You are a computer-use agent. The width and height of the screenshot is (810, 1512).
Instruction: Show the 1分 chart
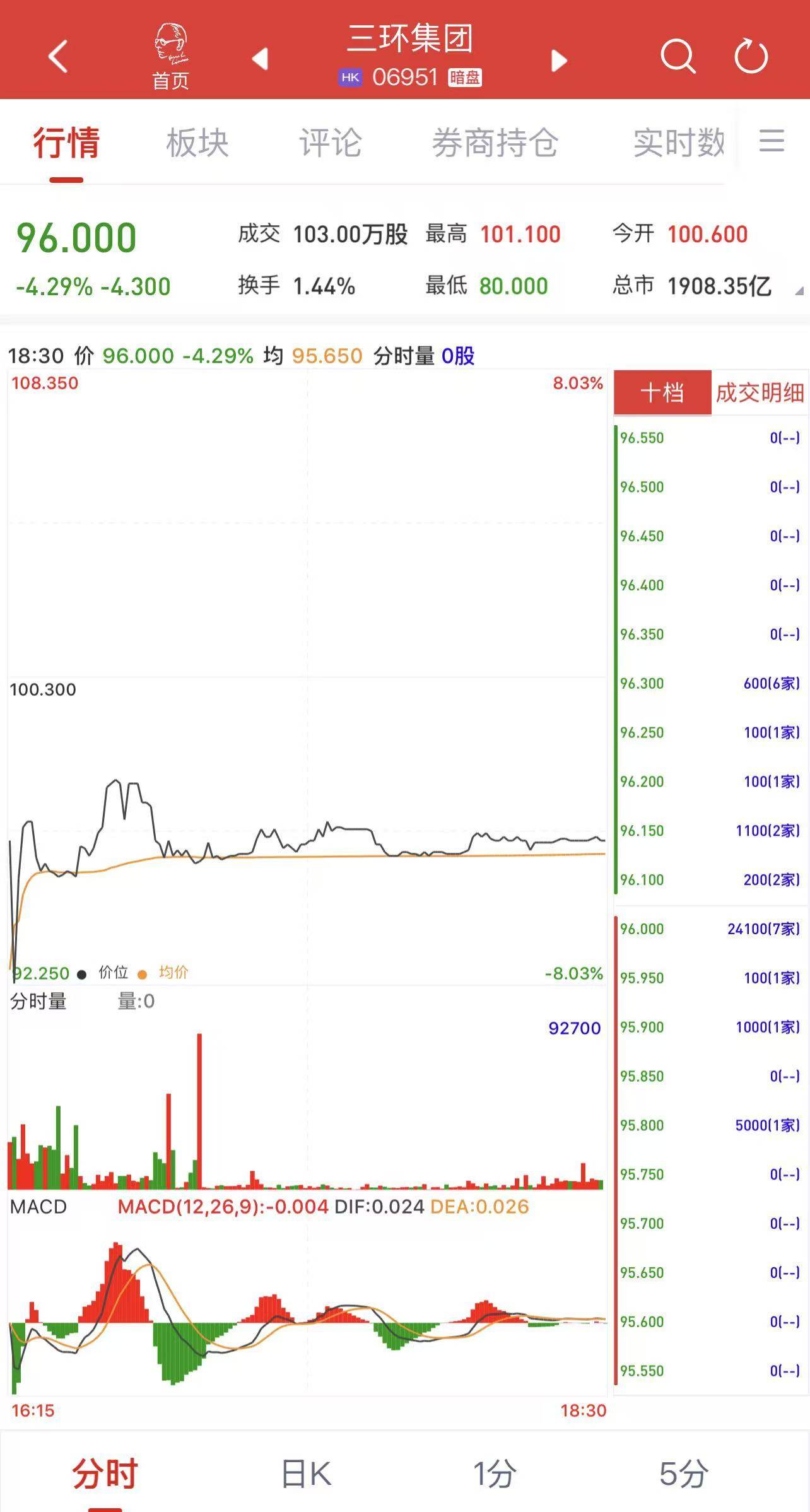tap(495, 1474)
